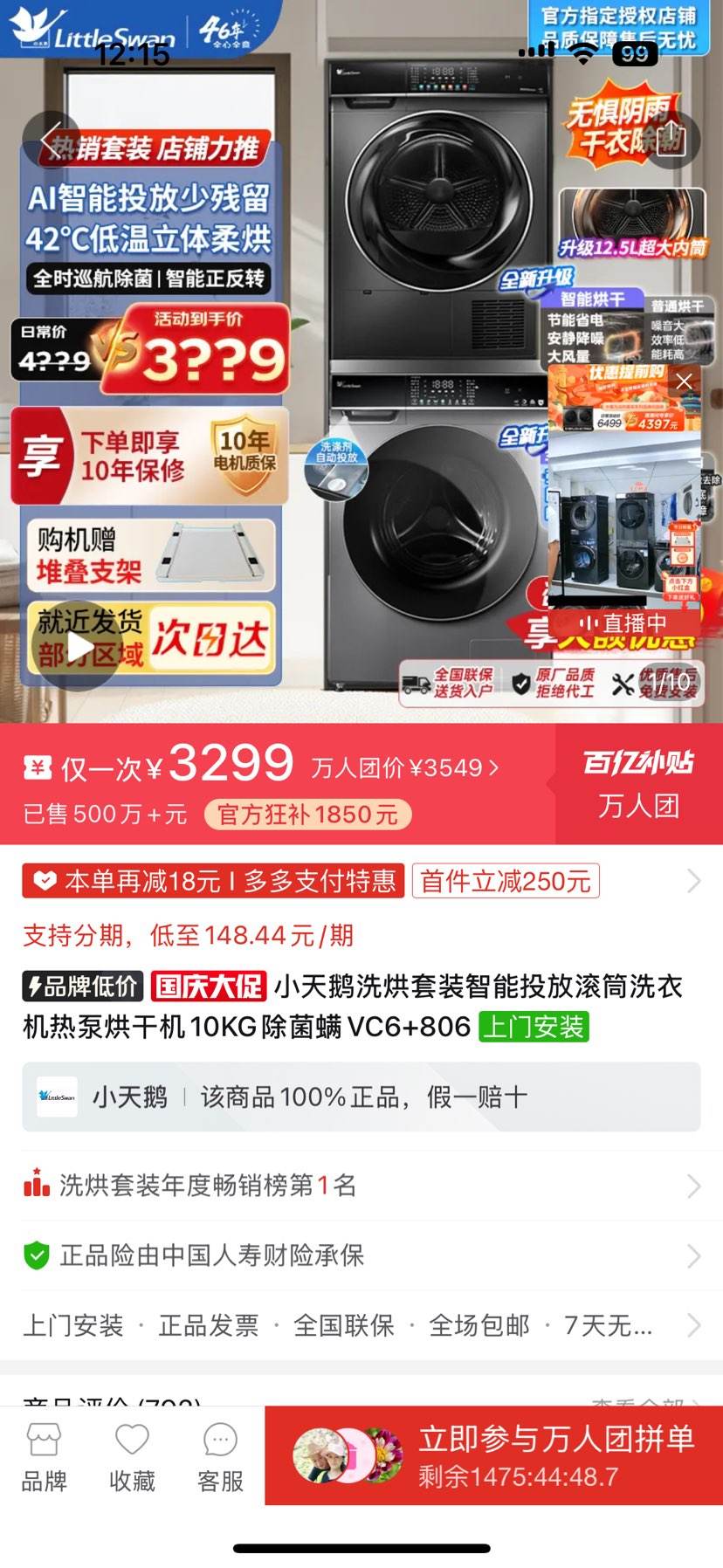
Task: Expand 万人团价¥3549 details via chevron
Action: [494, 767]
